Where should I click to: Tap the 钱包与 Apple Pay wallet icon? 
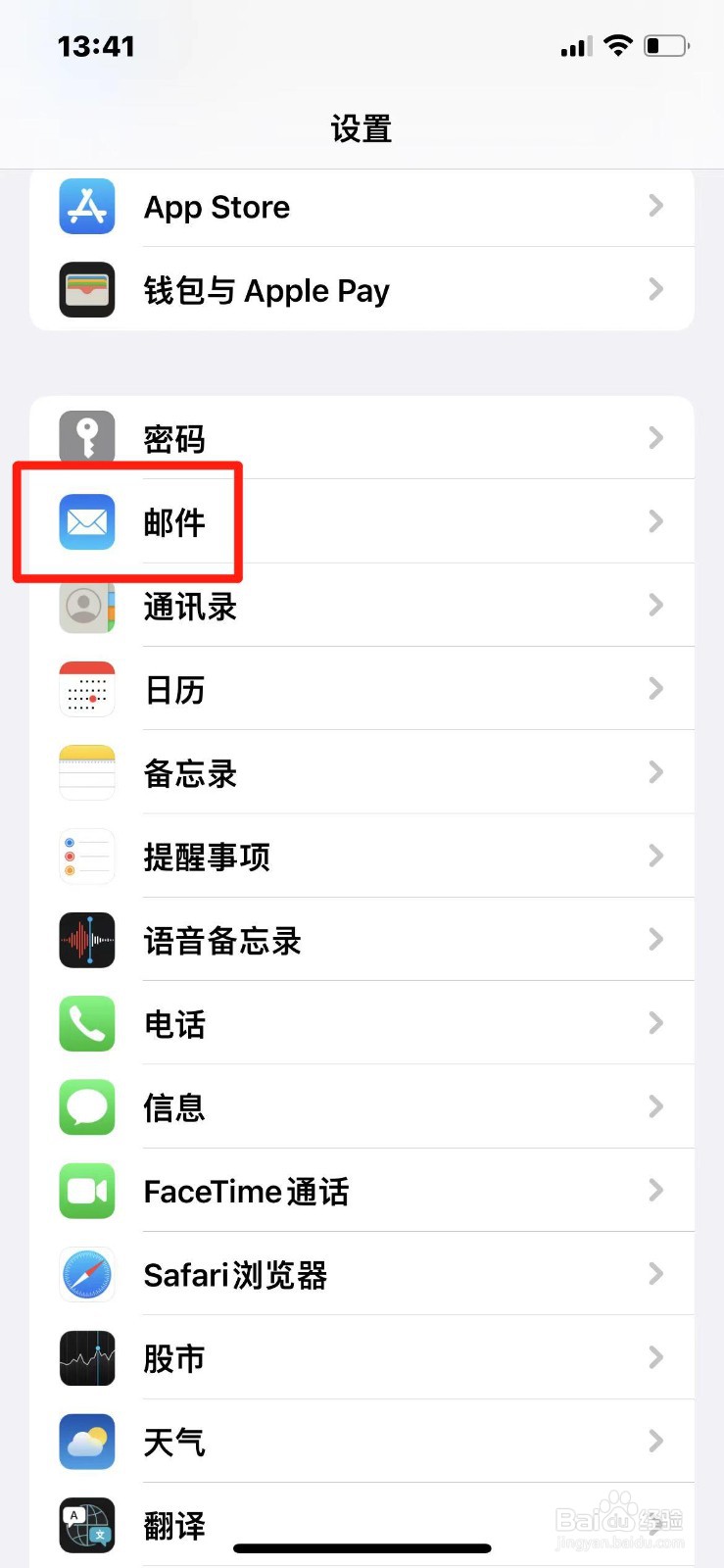pyautogui.click(x=86, y=290)
